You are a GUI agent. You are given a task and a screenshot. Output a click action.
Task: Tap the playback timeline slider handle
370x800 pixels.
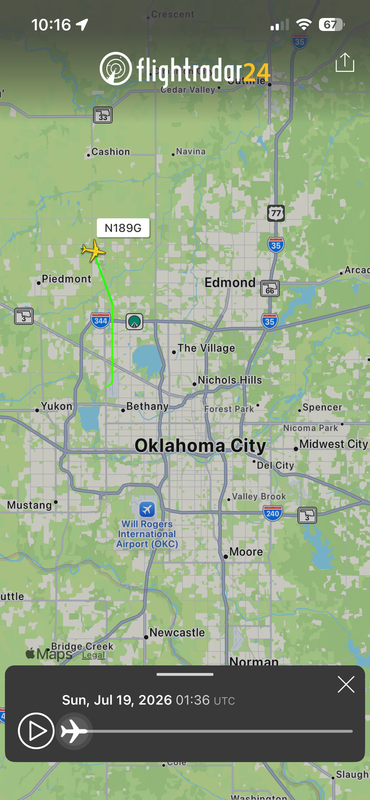74,732
